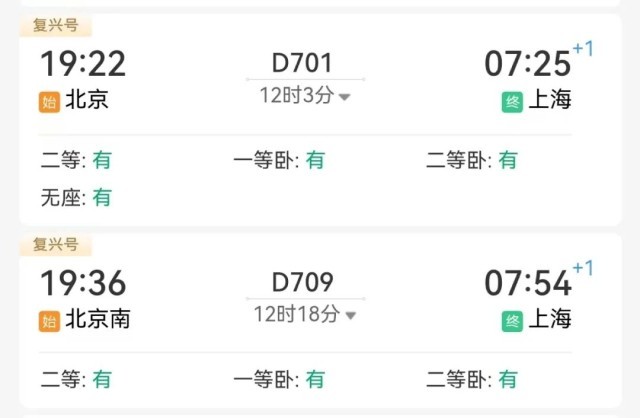
Task: Open train D709 from 北京南 to 上海
Action: click(x=305, y=283)
